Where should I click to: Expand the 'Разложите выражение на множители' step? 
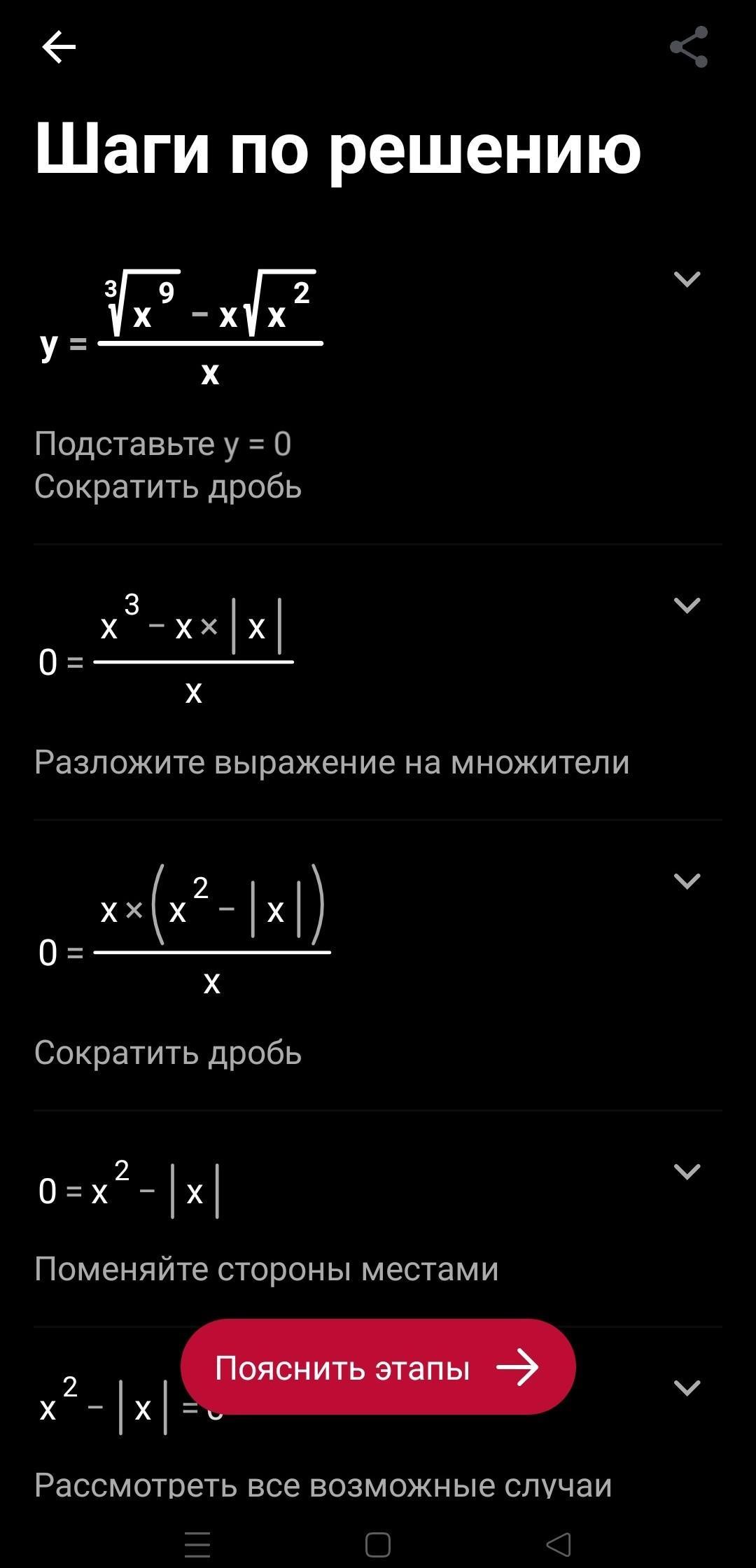pyautogui.click(x=687, y=605)
